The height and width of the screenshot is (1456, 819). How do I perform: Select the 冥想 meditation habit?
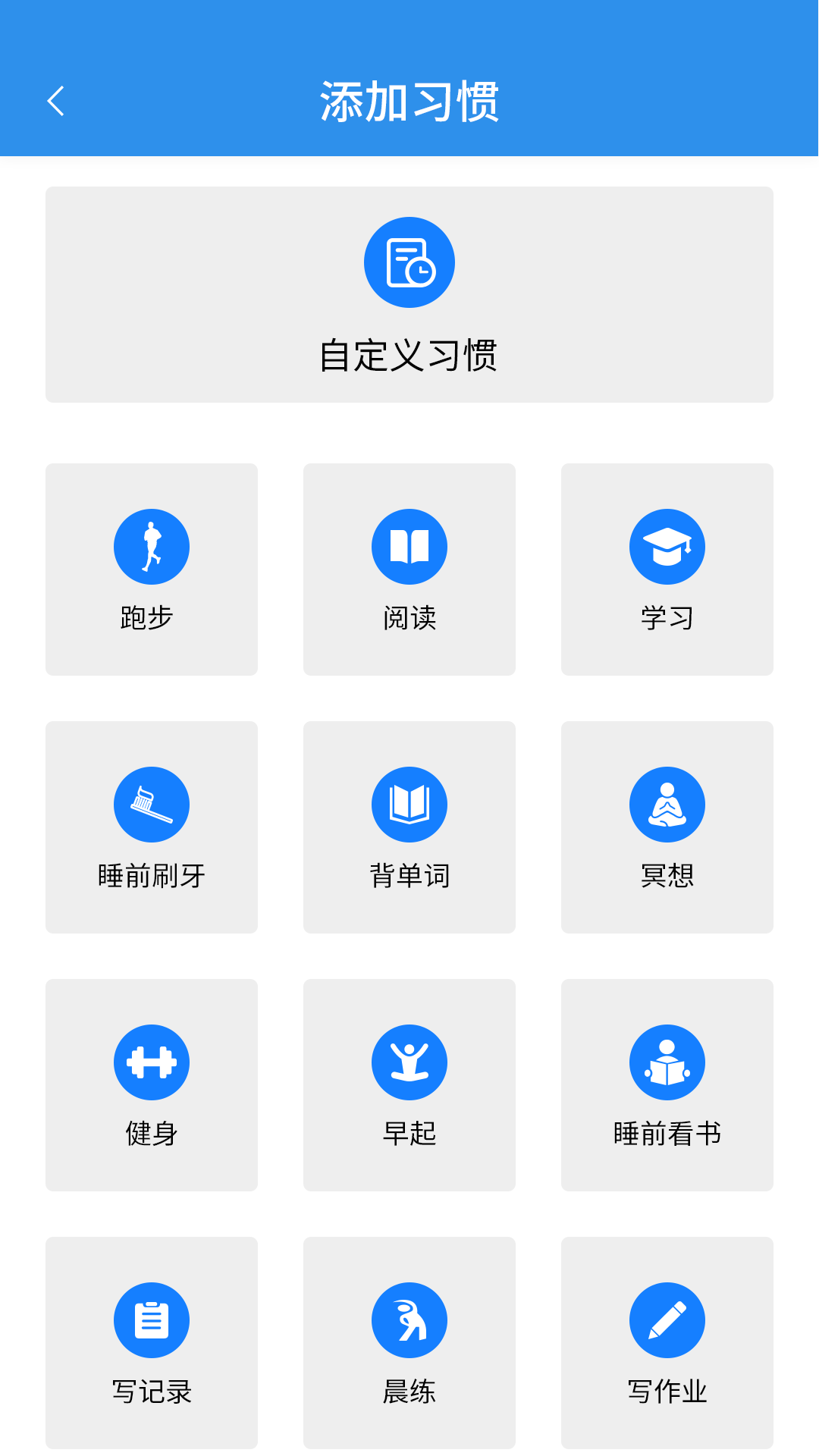[667, 827]
